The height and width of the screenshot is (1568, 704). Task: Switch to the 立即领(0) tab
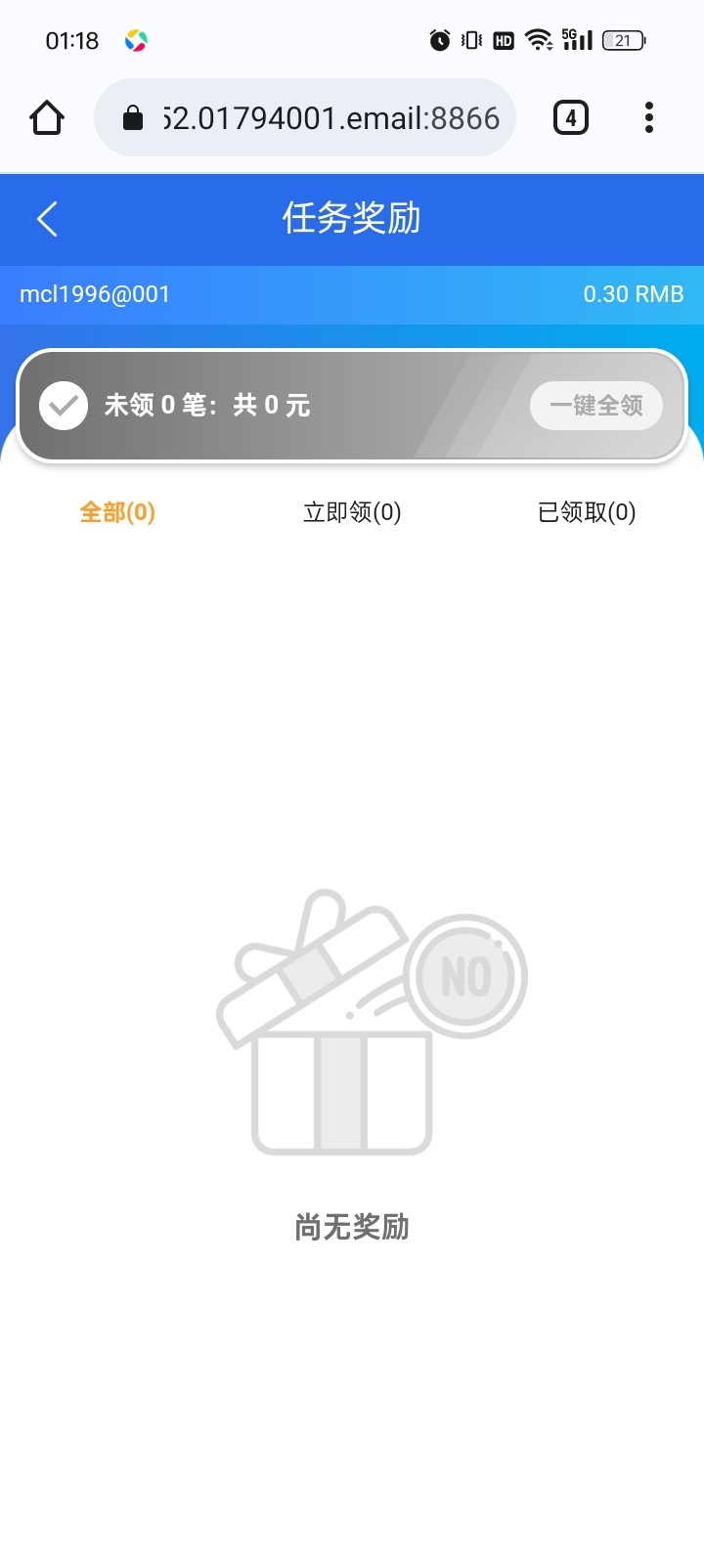click(x=352, y=512)
